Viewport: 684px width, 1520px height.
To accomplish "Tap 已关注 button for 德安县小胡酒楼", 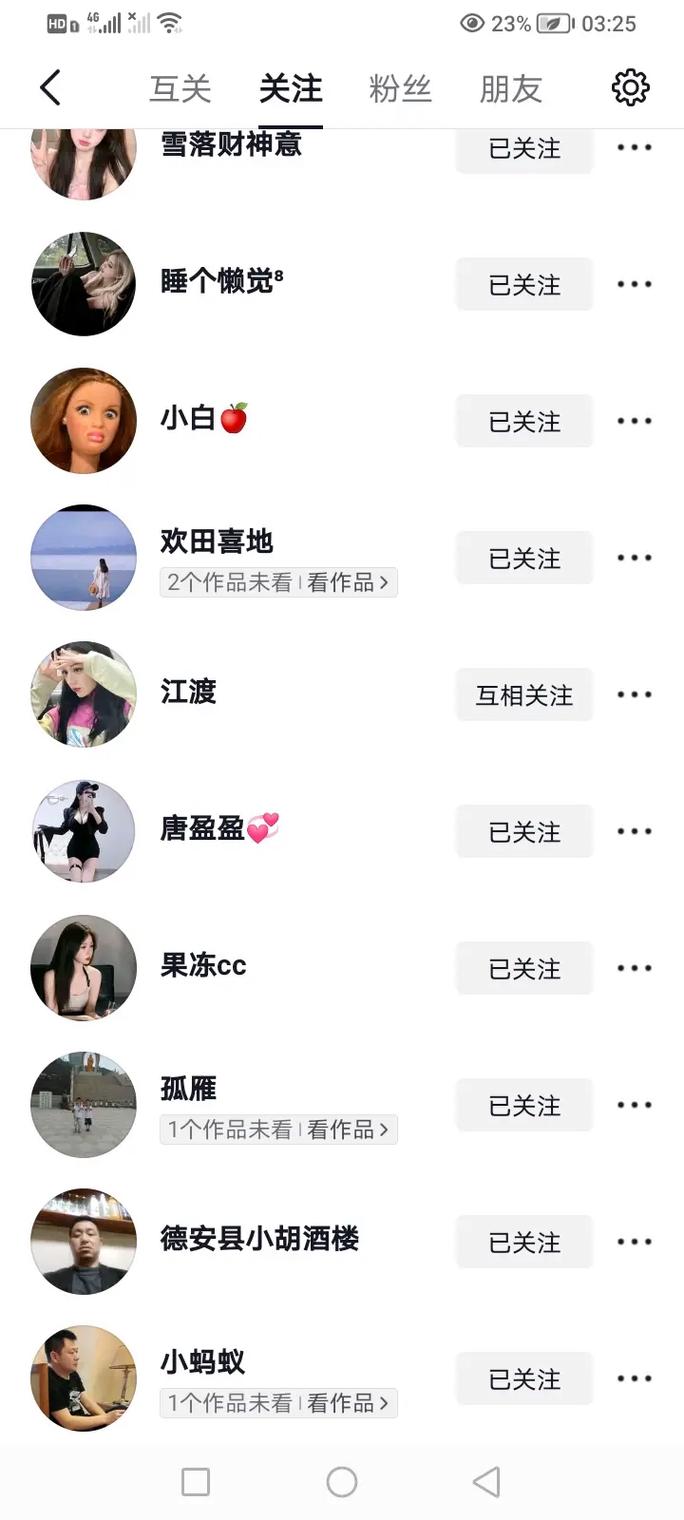I will tap(524, 1242).
